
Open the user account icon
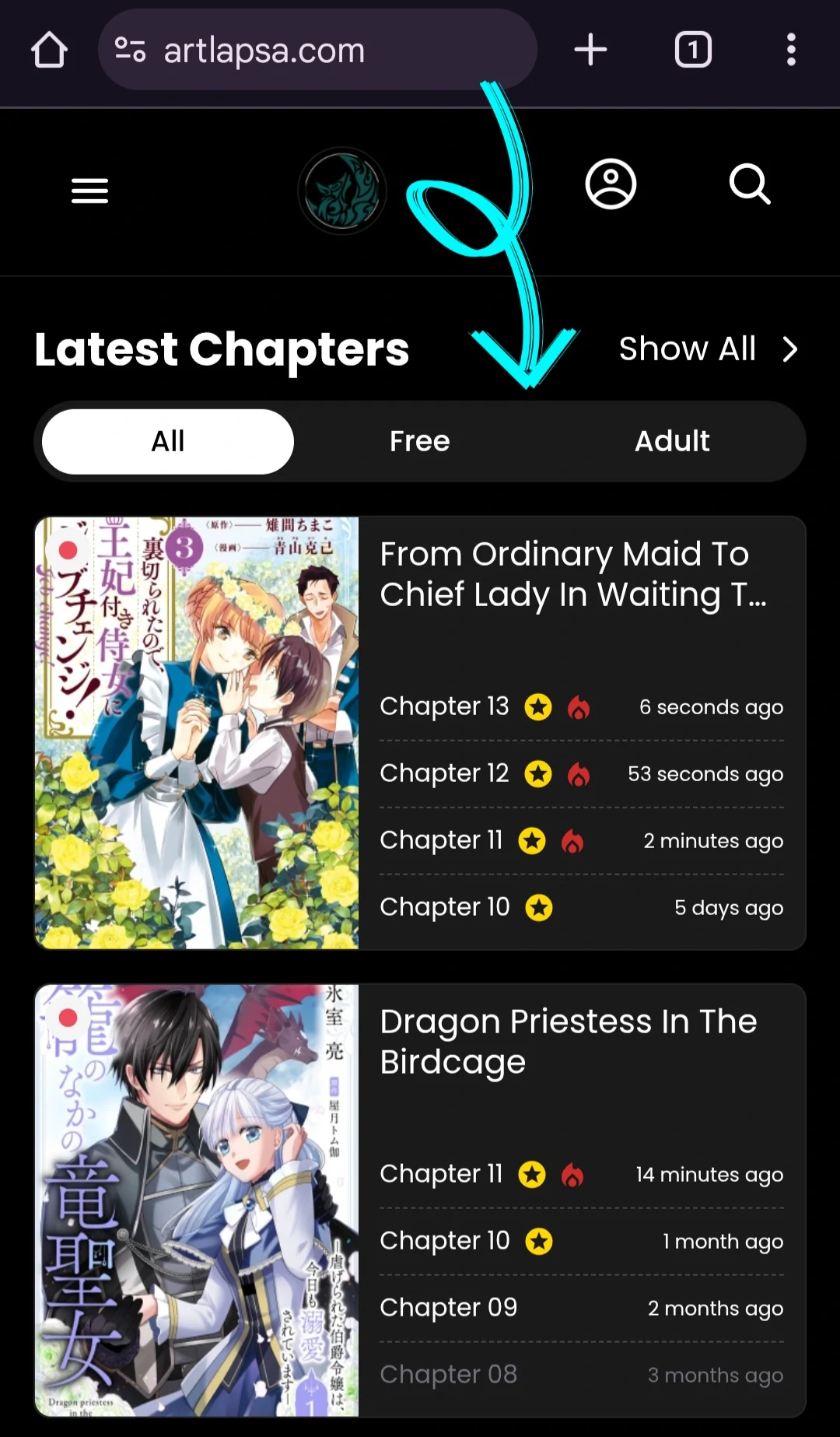click(x=611, y=184)
